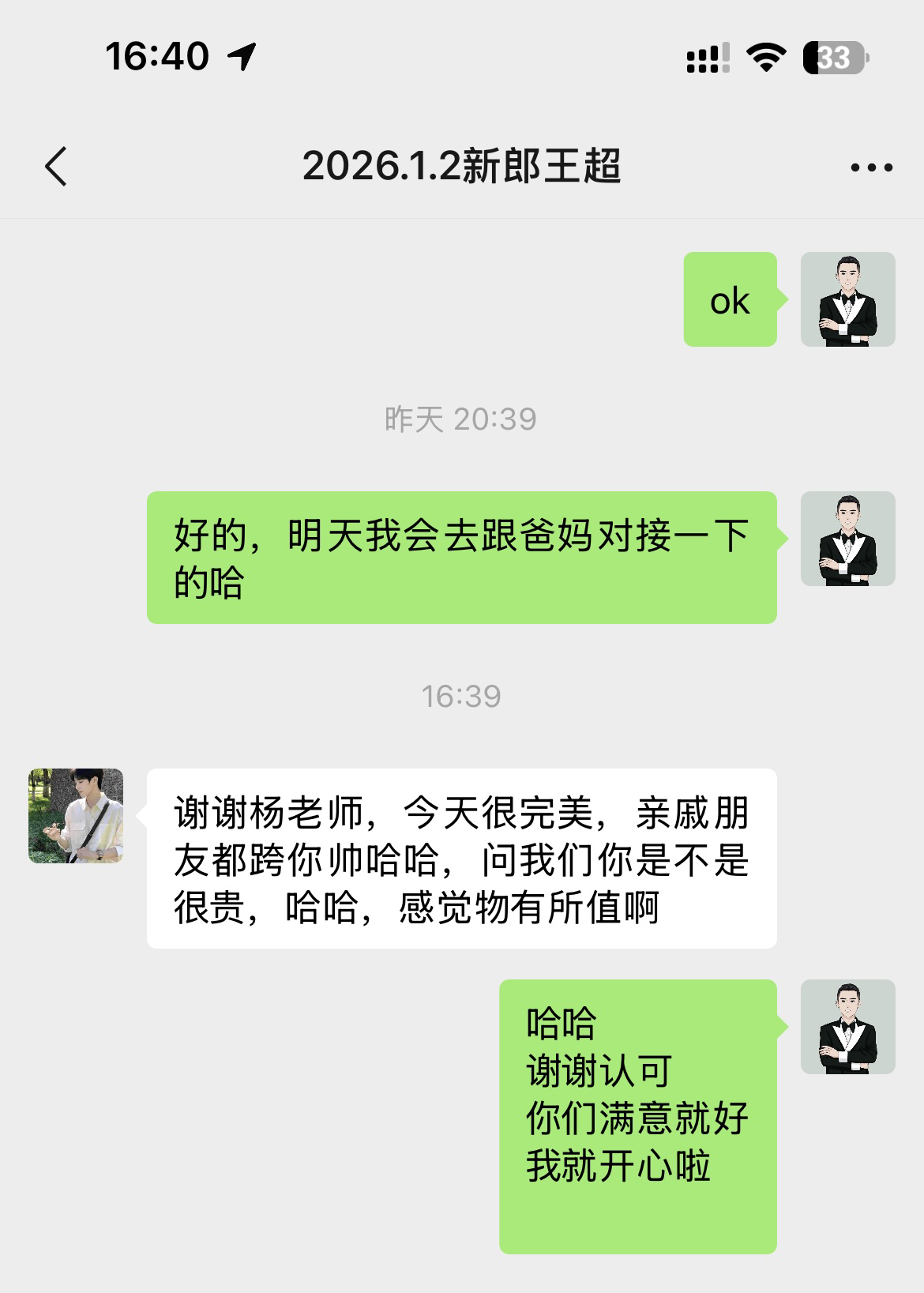Open the groom's profile photo avatar
The image size is (924, 1293).
pos(76,815)
